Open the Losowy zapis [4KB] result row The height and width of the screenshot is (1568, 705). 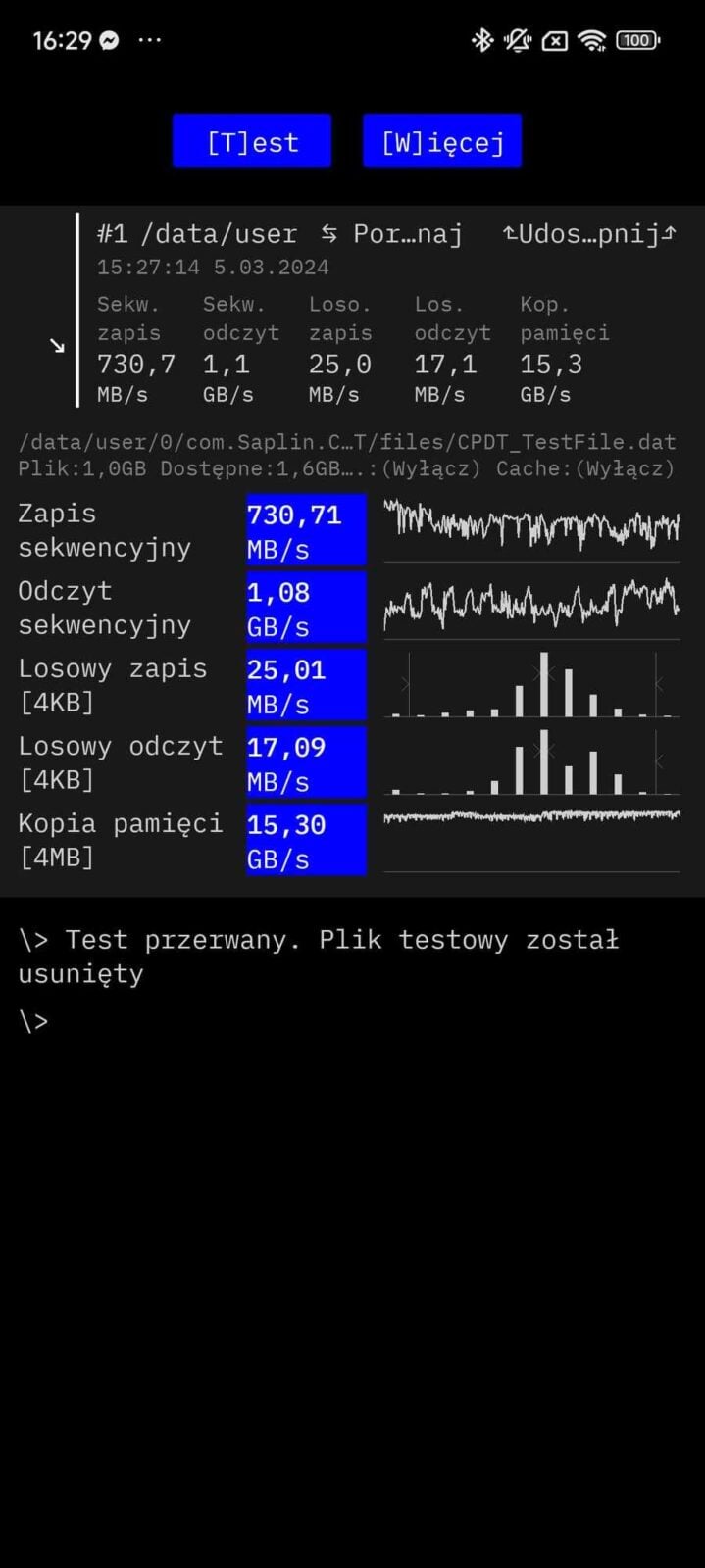pos(349,685)
